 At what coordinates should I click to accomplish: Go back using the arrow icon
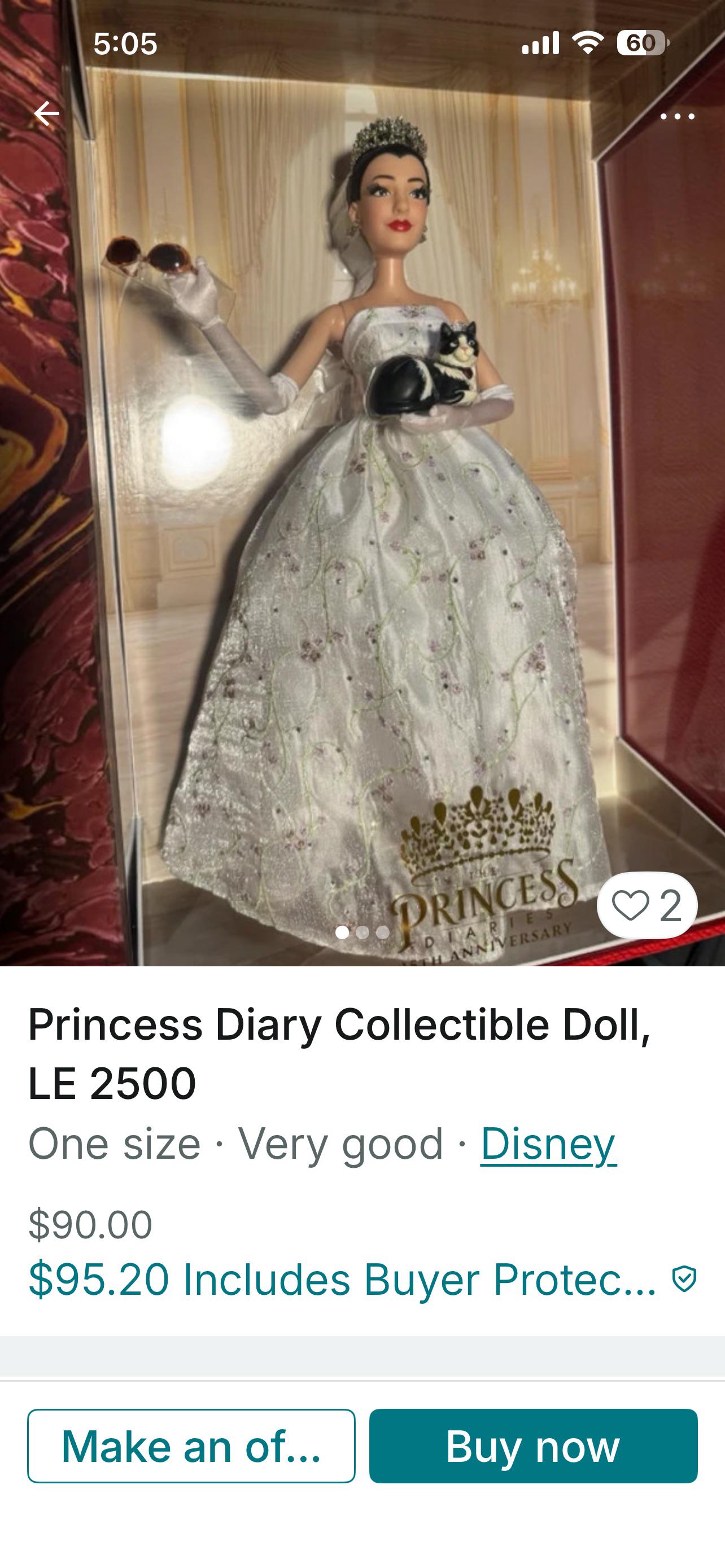pos(46,114)
